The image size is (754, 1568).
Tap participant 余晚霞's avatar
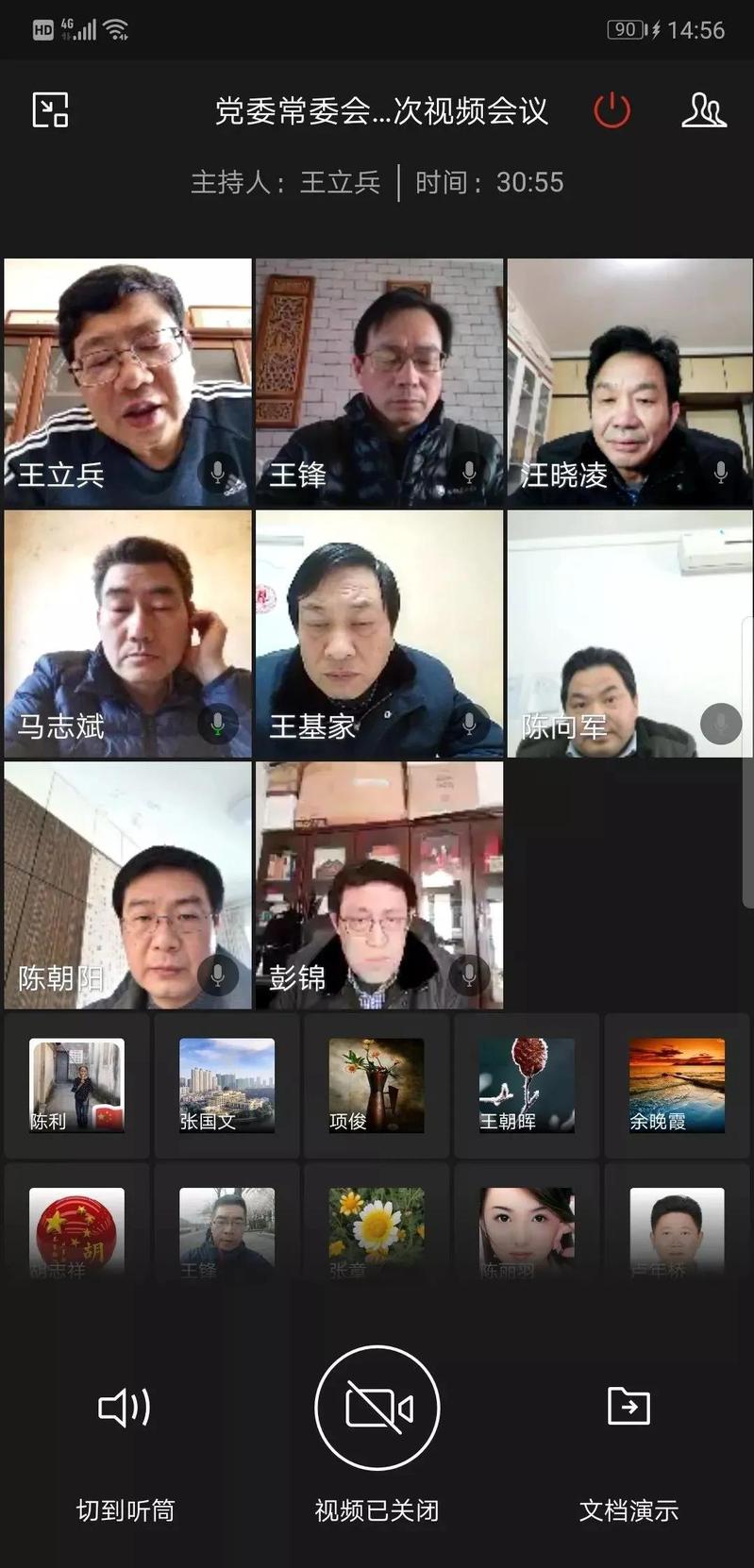tap(677, 1085)
